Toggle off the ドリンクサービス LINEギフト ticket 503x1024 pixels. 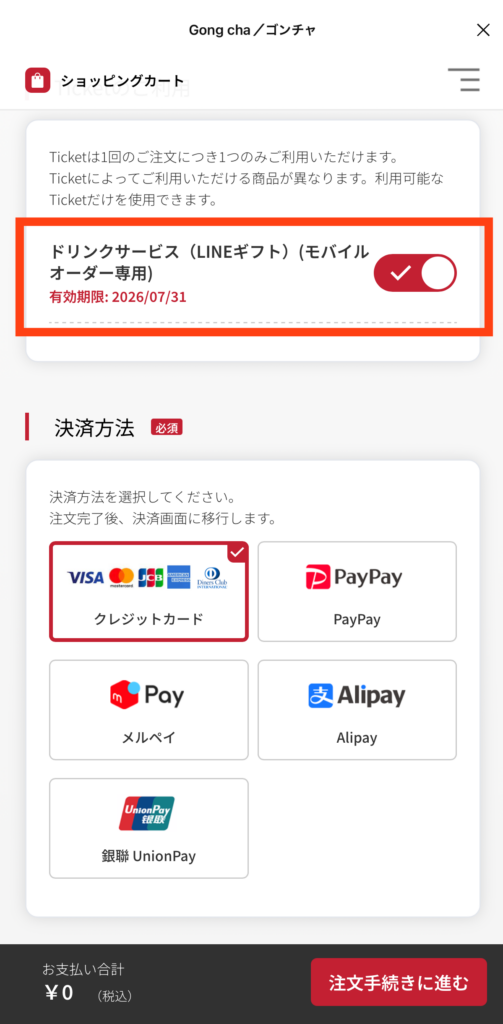point(415,273)
